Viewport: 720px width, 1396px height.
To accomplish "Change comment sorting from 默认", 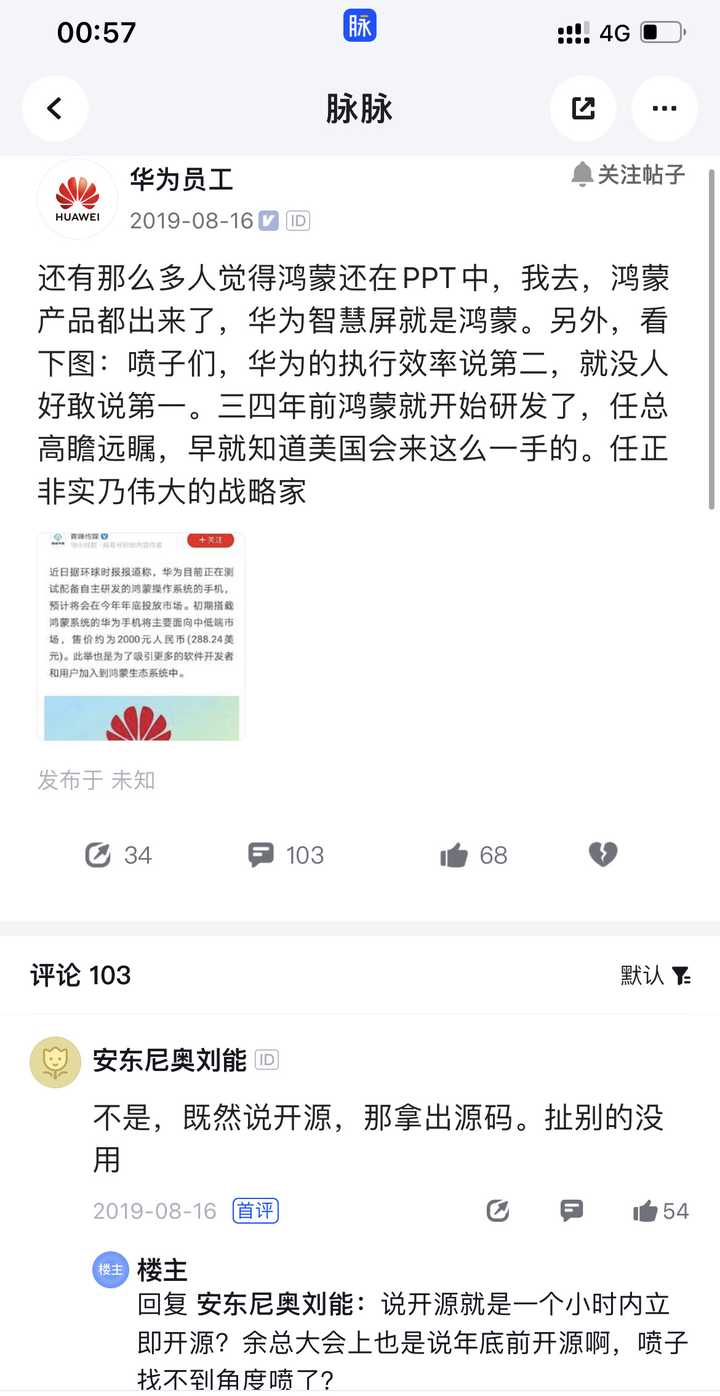I will point(656,976).
